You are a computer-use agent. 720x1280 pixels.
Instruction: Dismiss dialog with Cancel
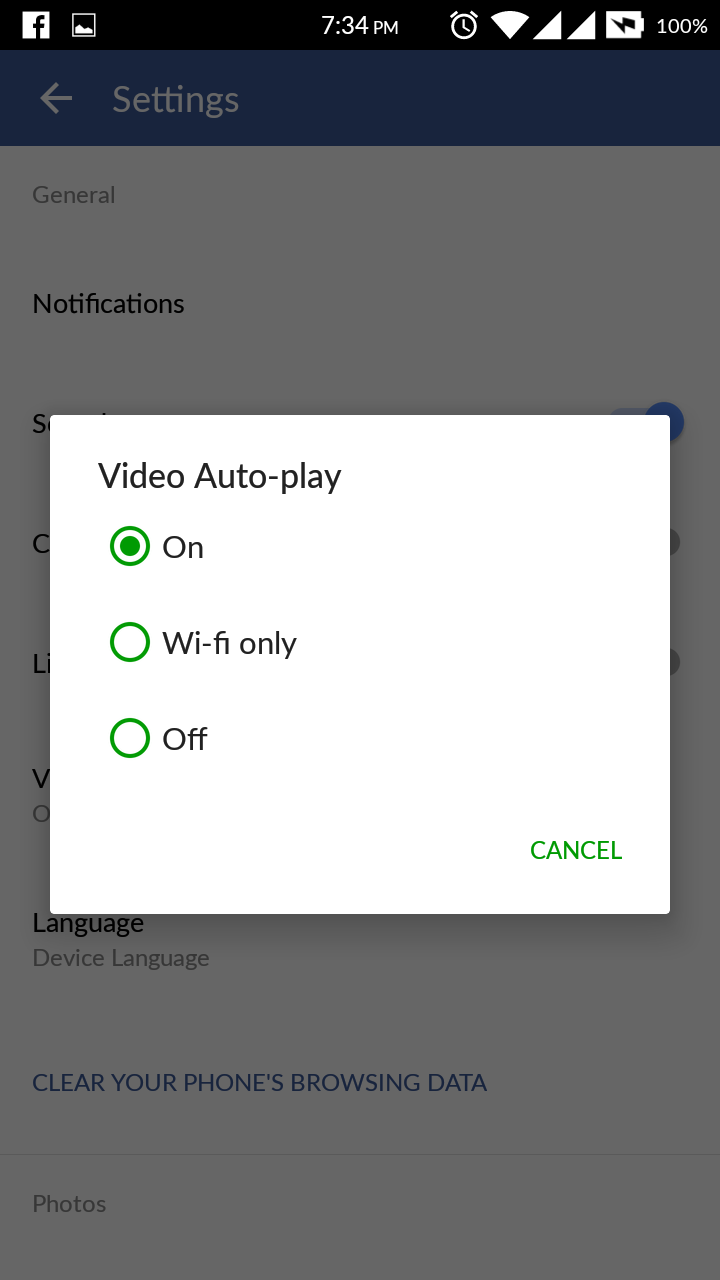(575, 850)
